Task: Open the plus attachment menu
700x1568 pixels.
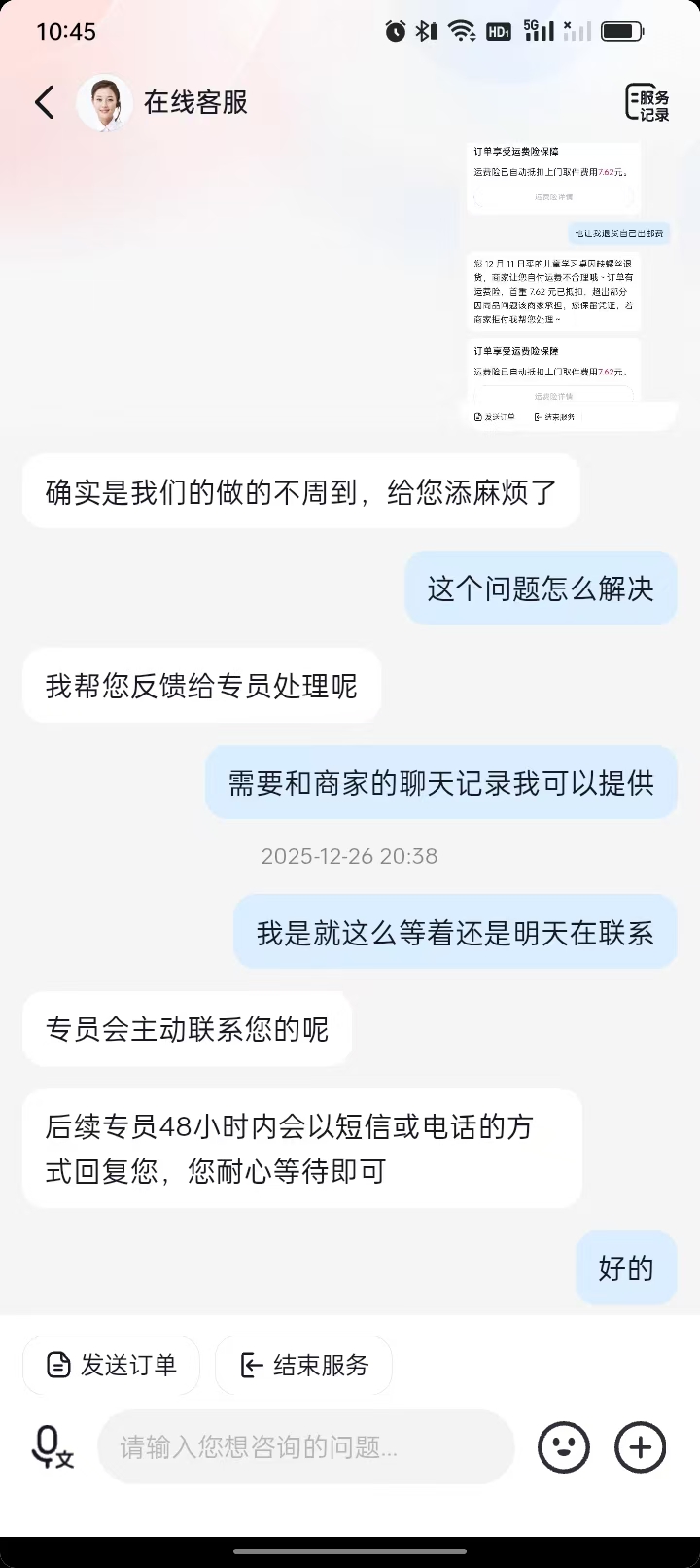Action: point(640,1446)
